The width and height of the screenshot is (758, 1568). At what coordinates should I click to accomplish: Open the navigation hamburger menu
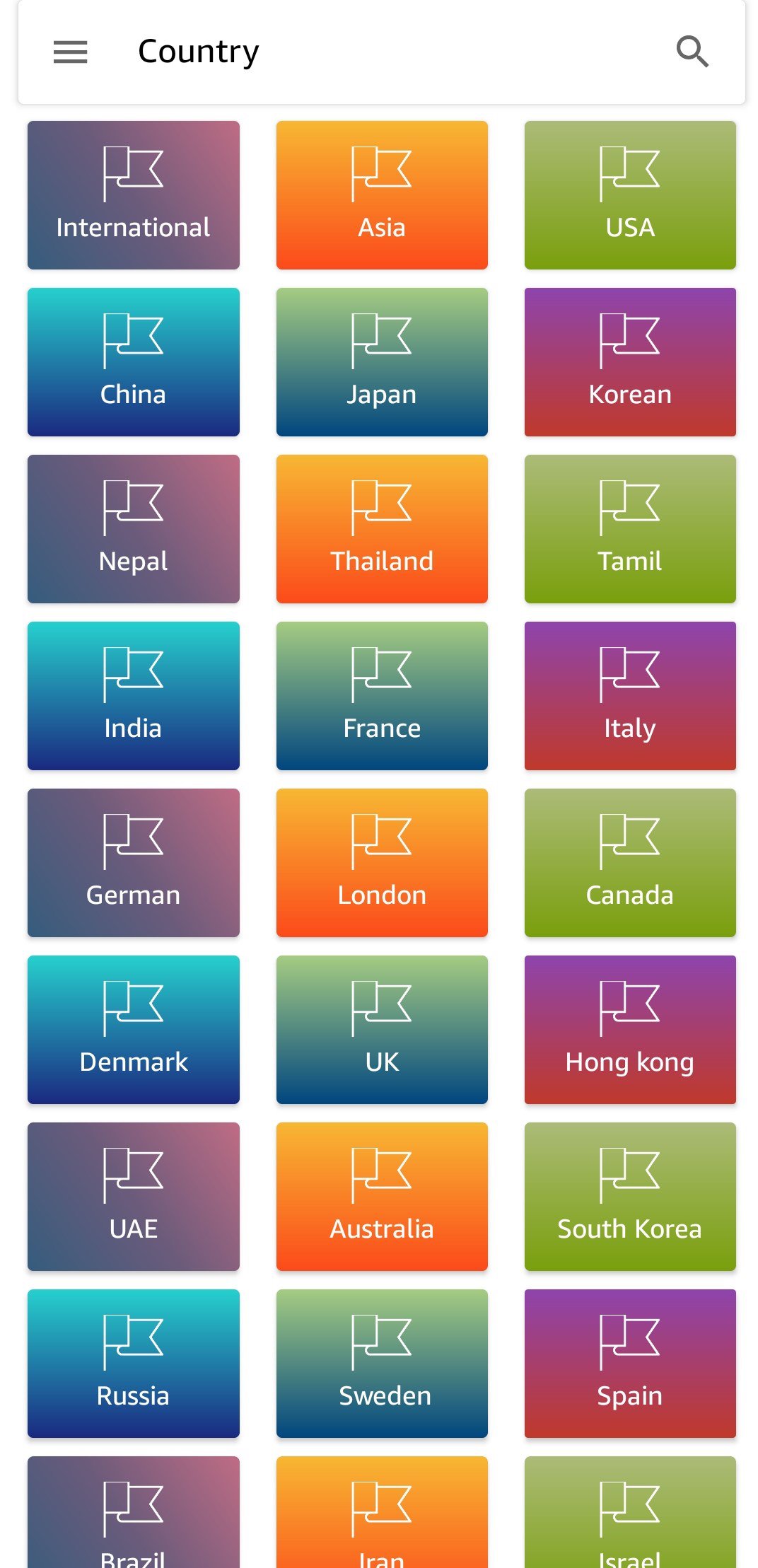pos(70,52)
